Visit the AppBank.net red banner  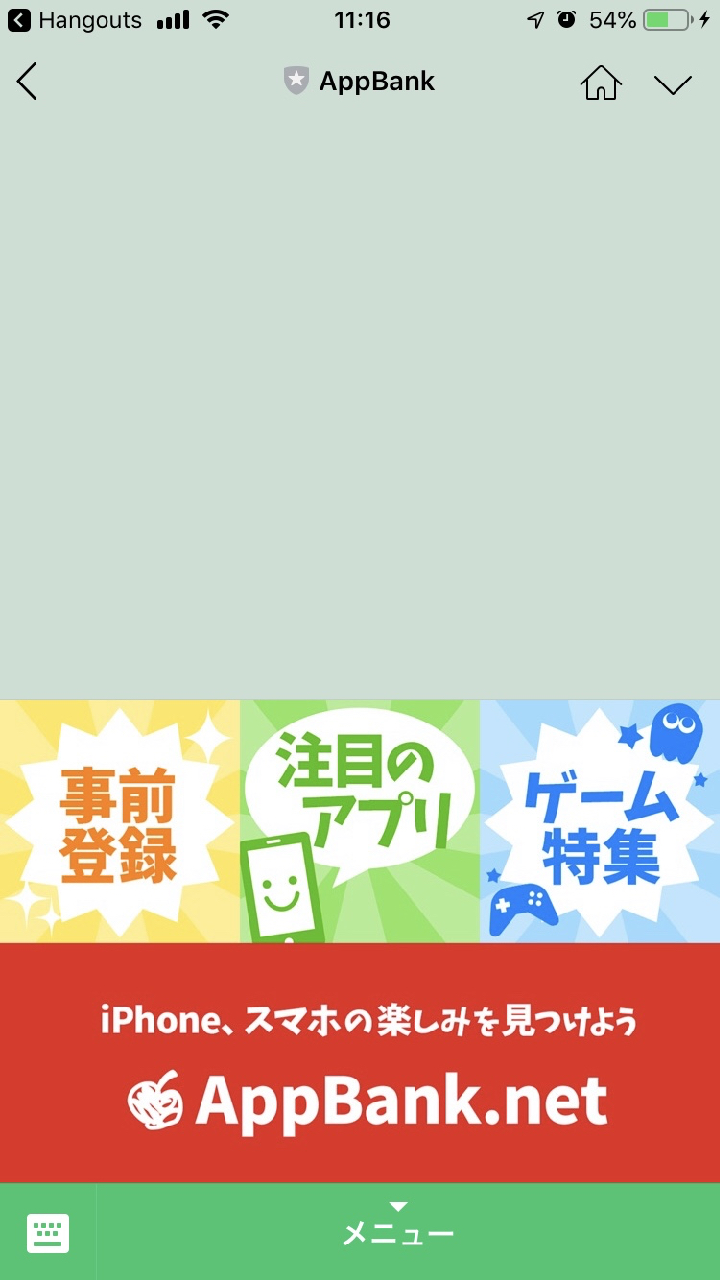360,1064
